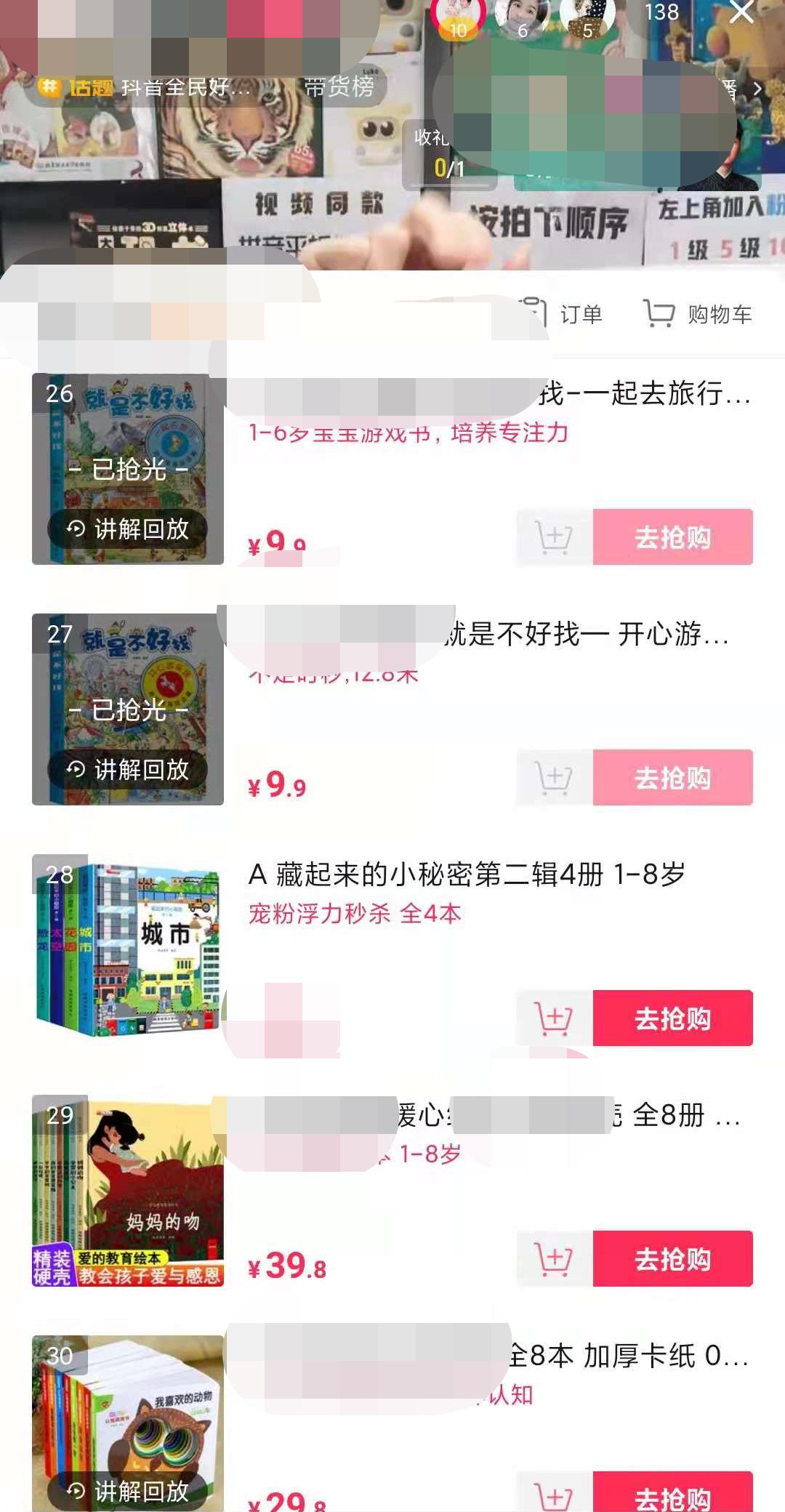Screen dimensions: 785x1512
Task: Add item 27 to cart
Action: click(554, 778)
